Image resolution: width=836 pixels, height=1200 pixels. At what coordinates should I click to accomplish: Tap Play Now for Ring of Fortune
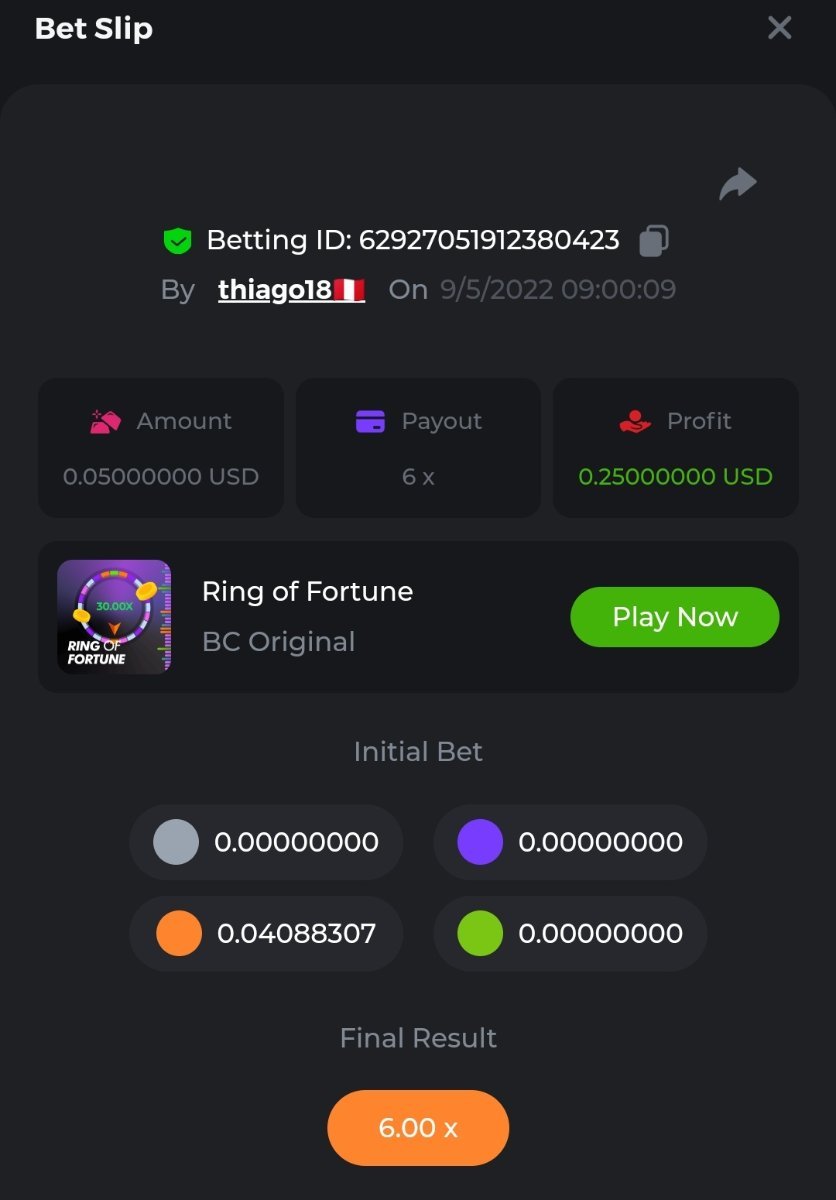[674, 617]
